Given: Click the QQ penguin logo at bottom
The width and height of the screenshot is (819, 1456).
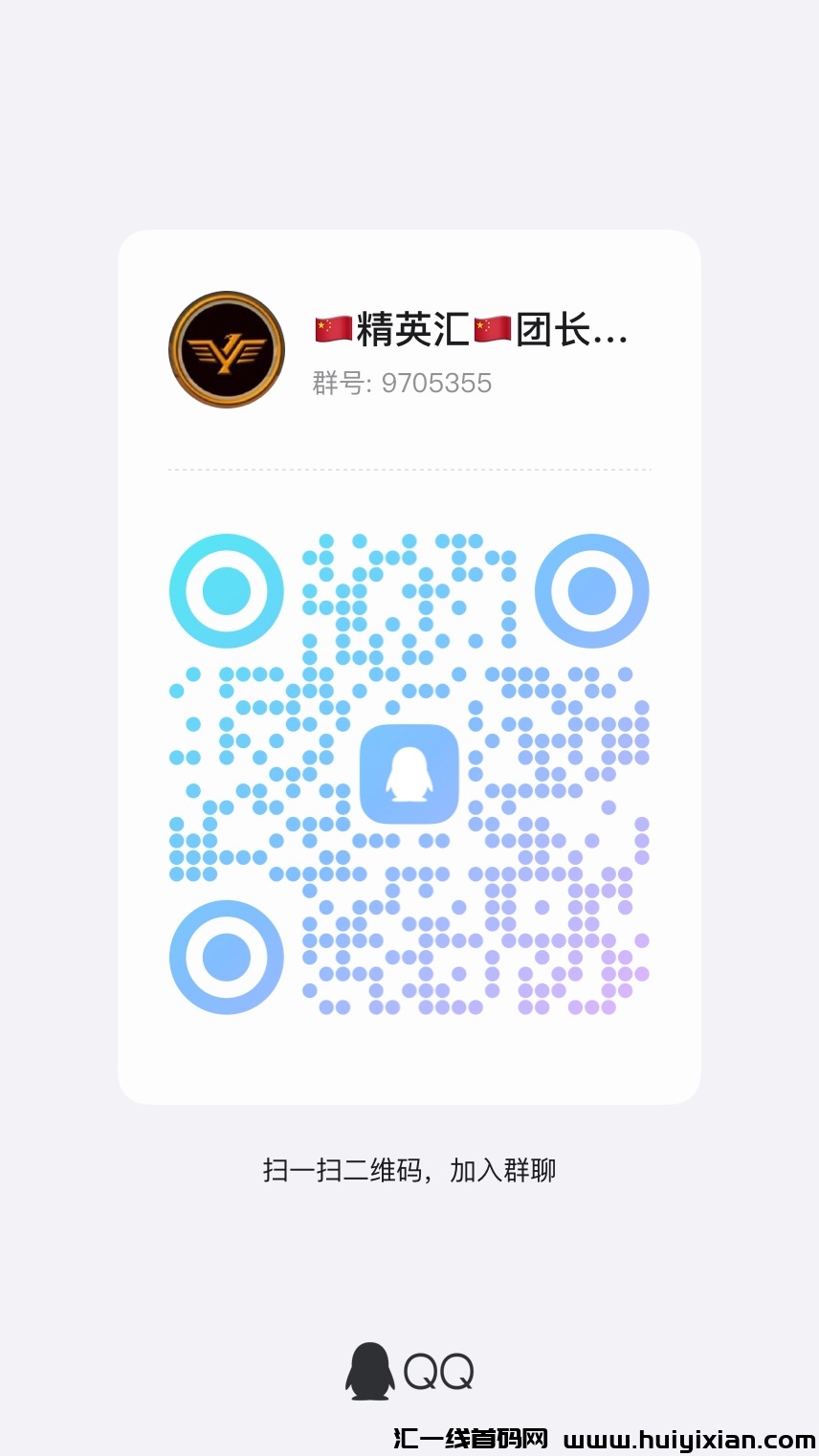Looking at the screenshot, I should pos(371,1370).
